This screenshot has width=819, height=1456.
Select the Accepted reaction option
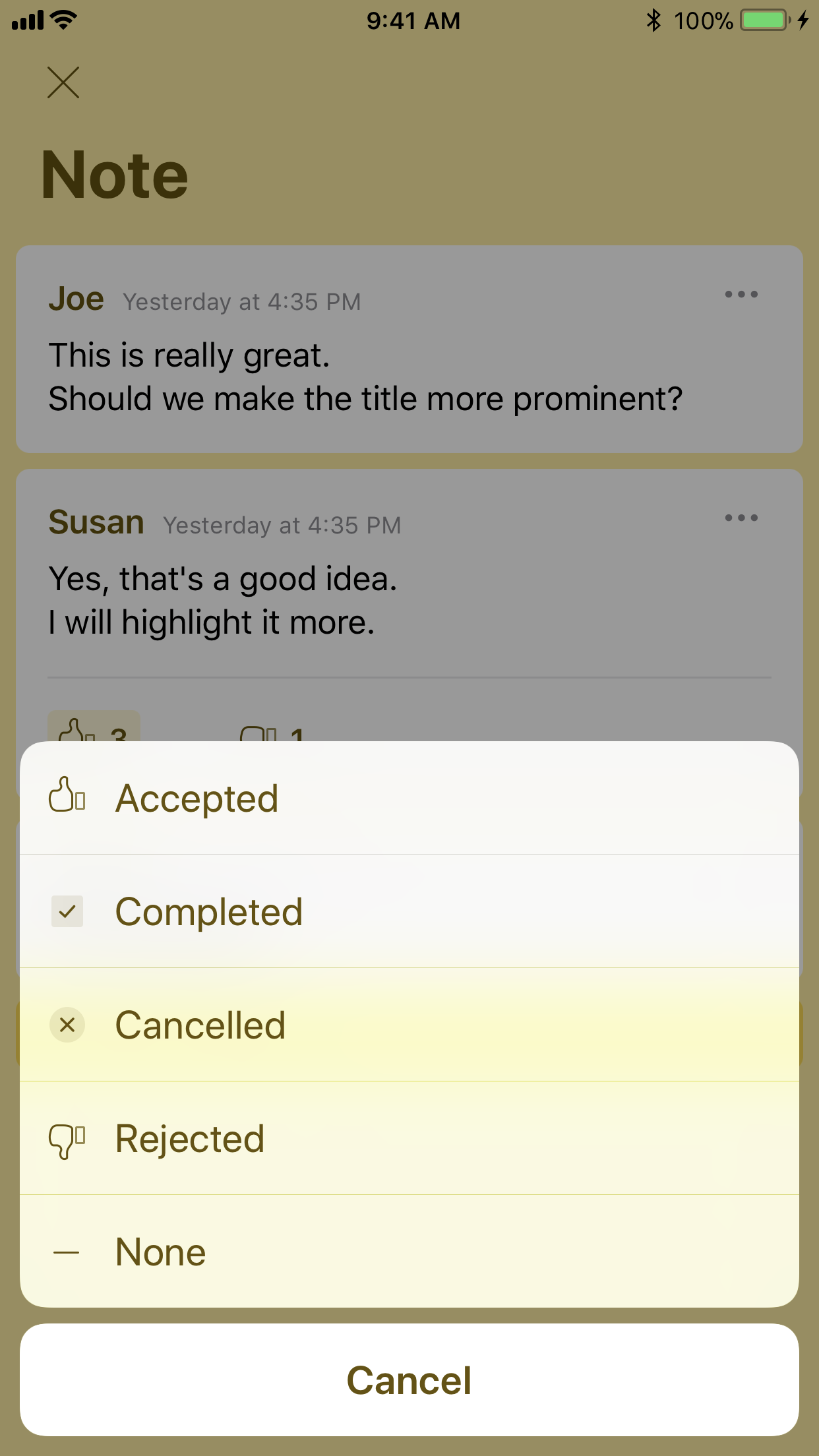point(196,799)
